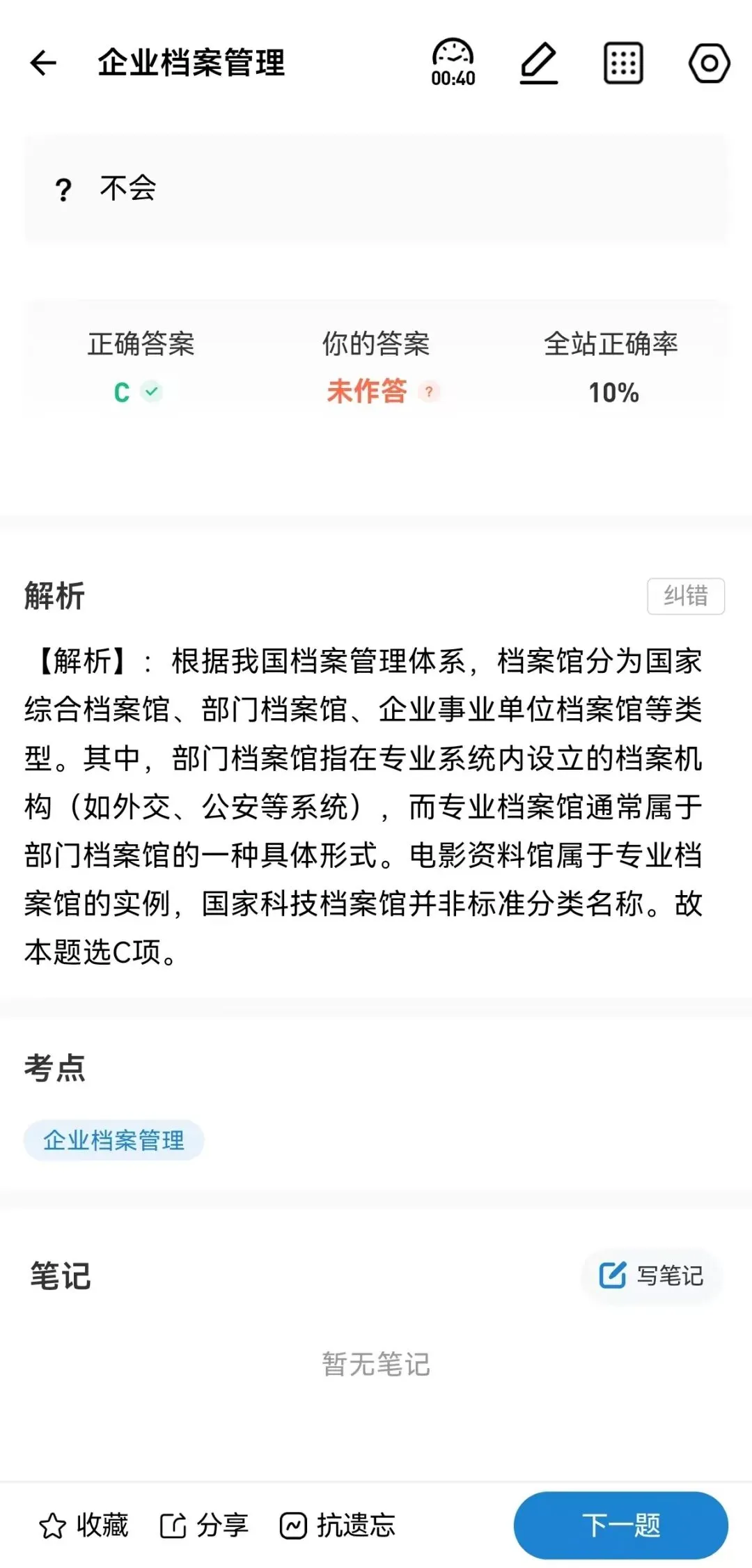Add this question to 收藏

click(84, 1526)
